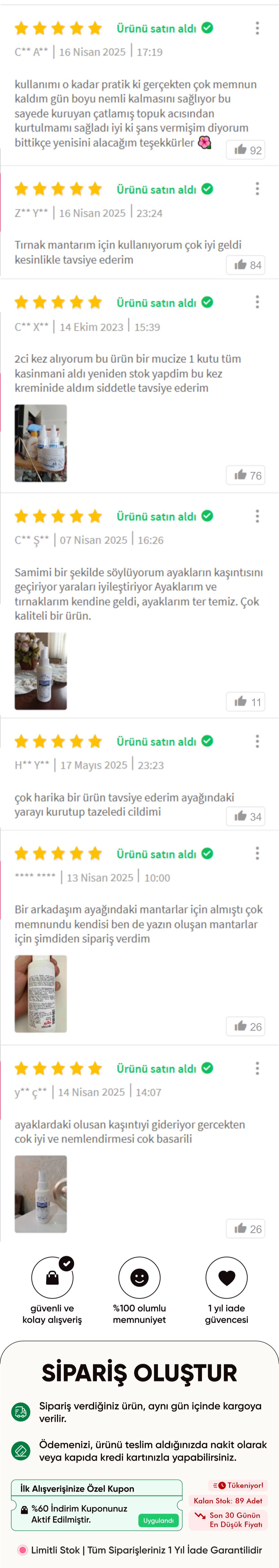View the photo in C** X**'s review
The image size is (279, 1568).
[x=41, y=443]
